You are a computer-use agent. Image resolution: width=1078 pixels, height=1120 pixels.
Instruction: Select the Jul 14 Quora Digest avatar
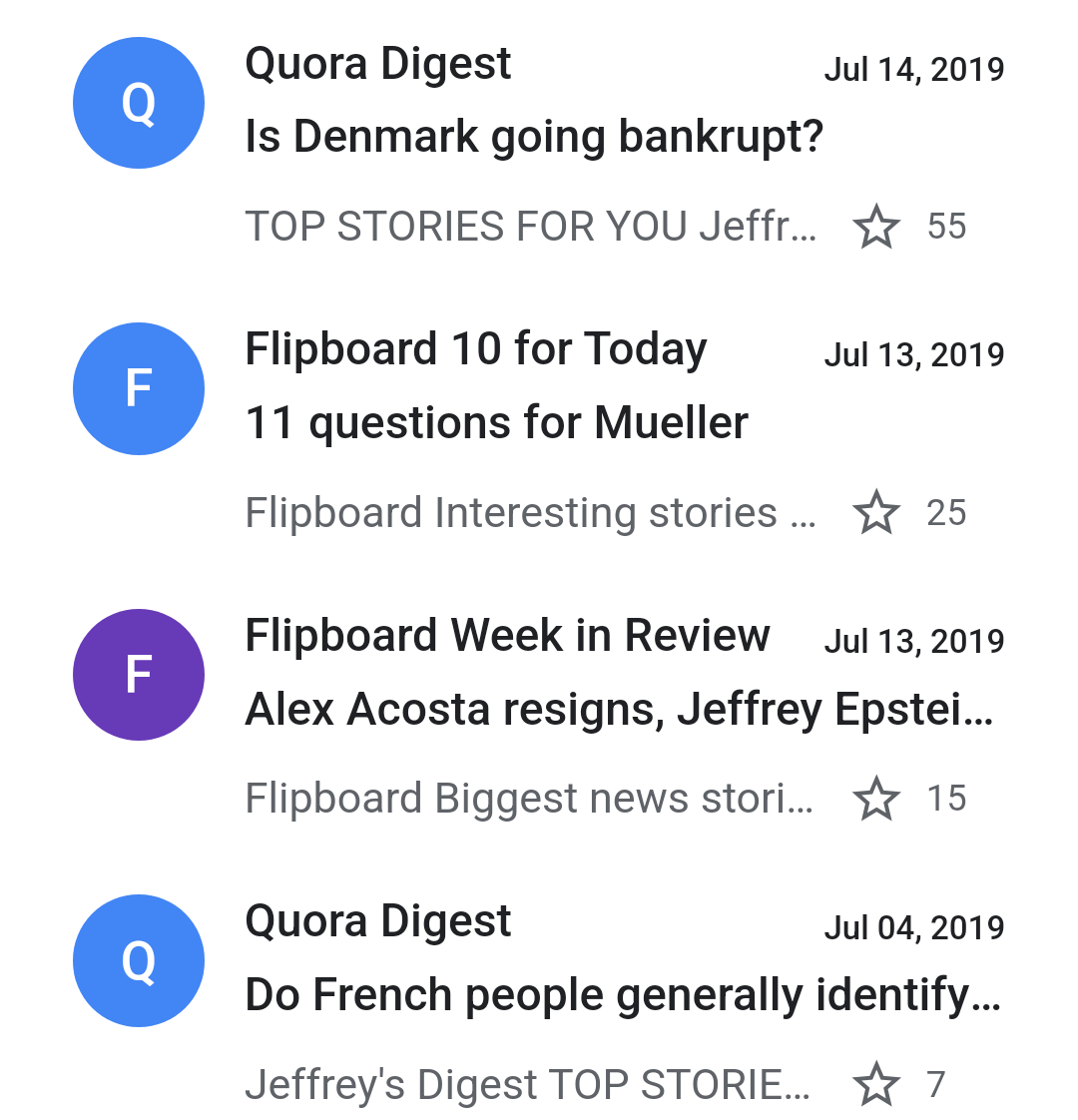click(139, 103)
